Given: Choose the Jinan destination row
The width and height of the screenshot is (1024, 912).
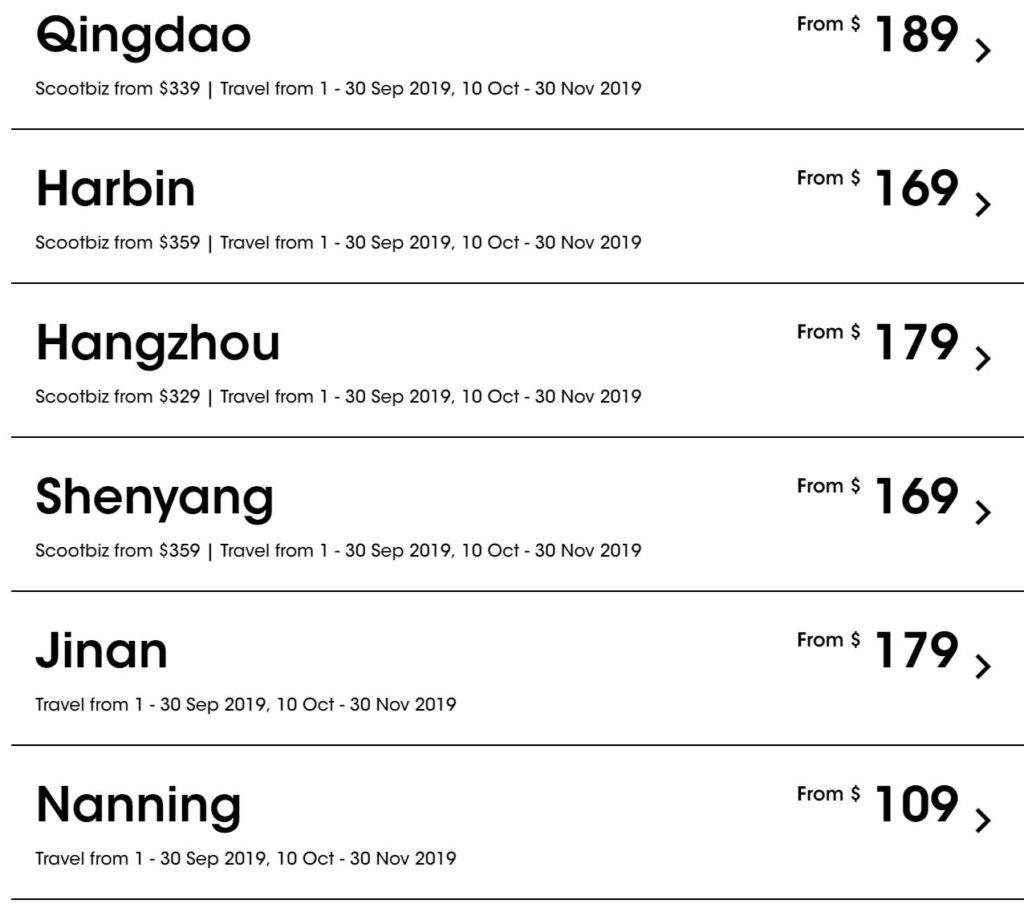Looking at the screenshot, I should tap(102, 652).
